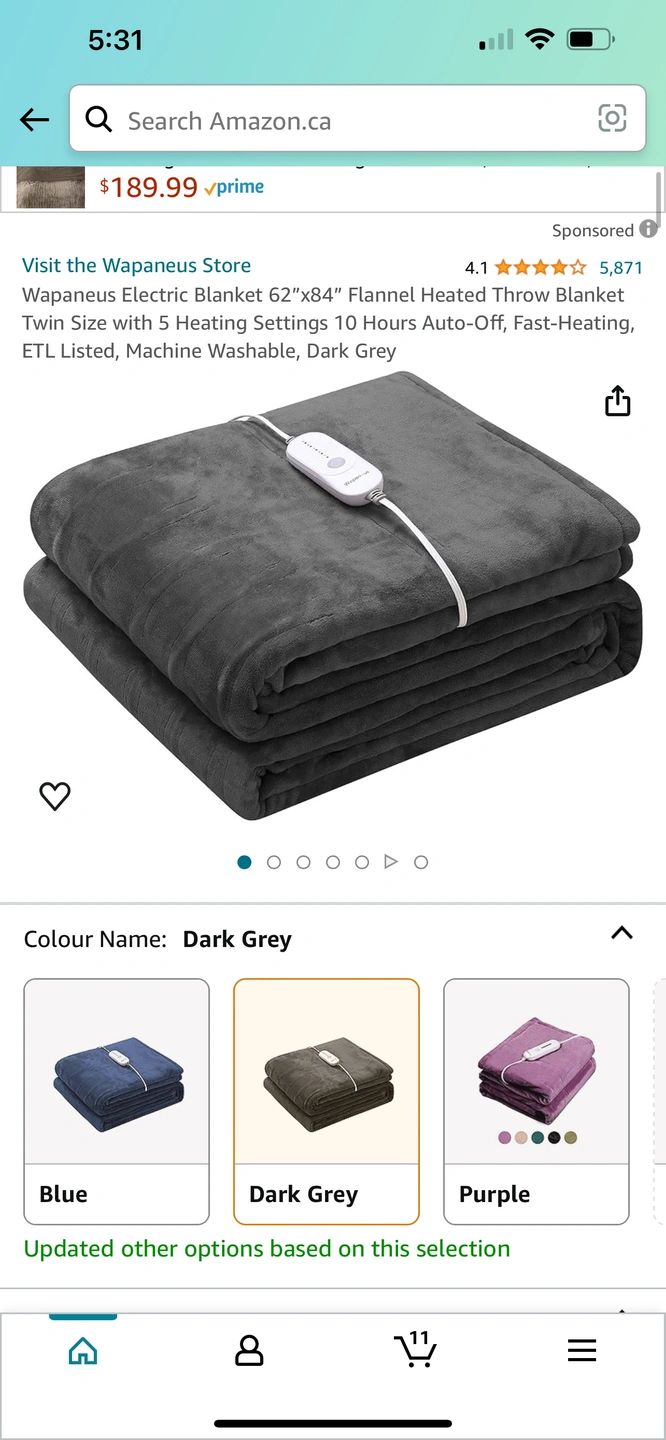Jump to the product video indicator

pyautogui.click(x=391, y=862)
